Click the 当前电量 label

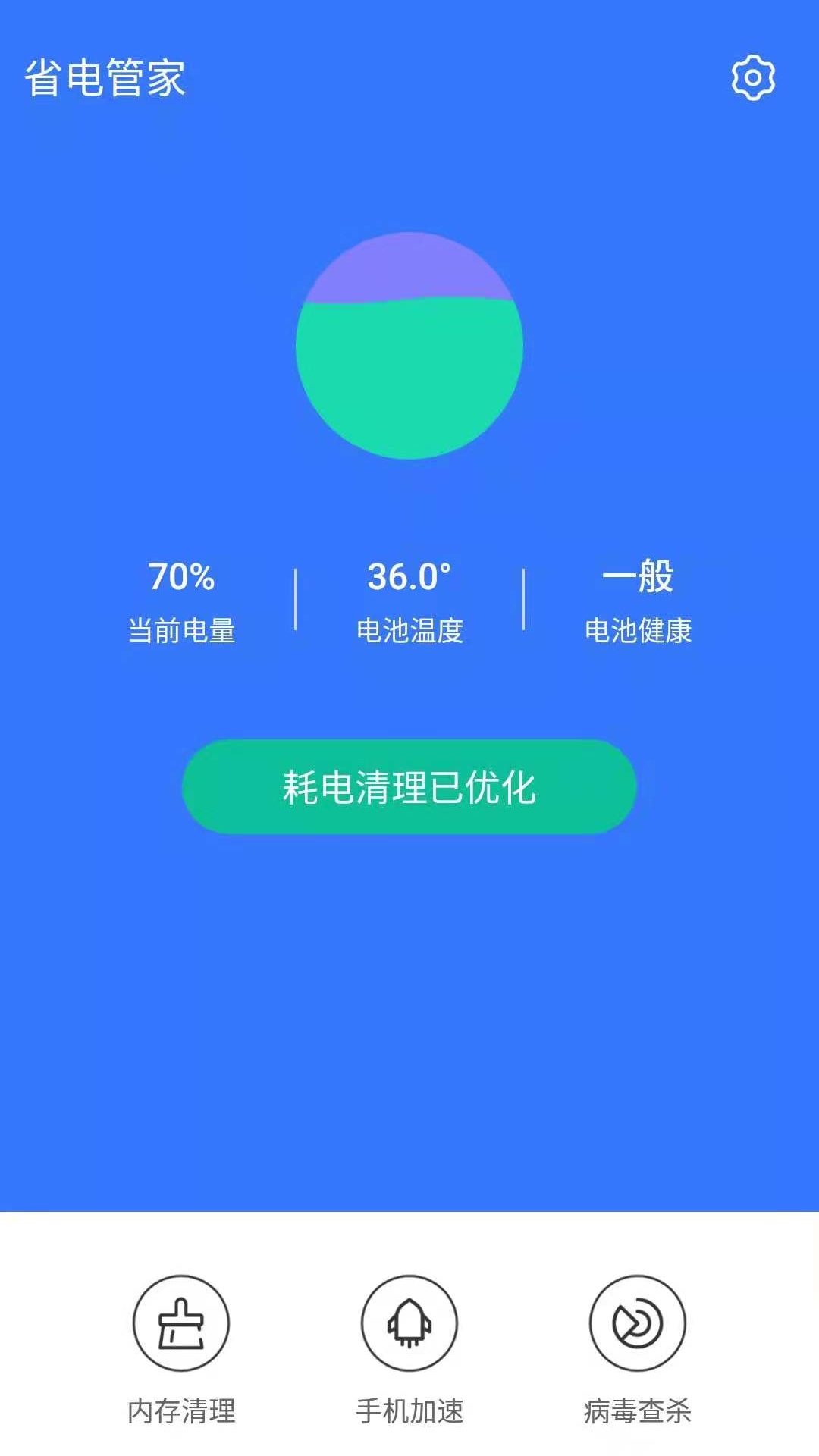182,628
